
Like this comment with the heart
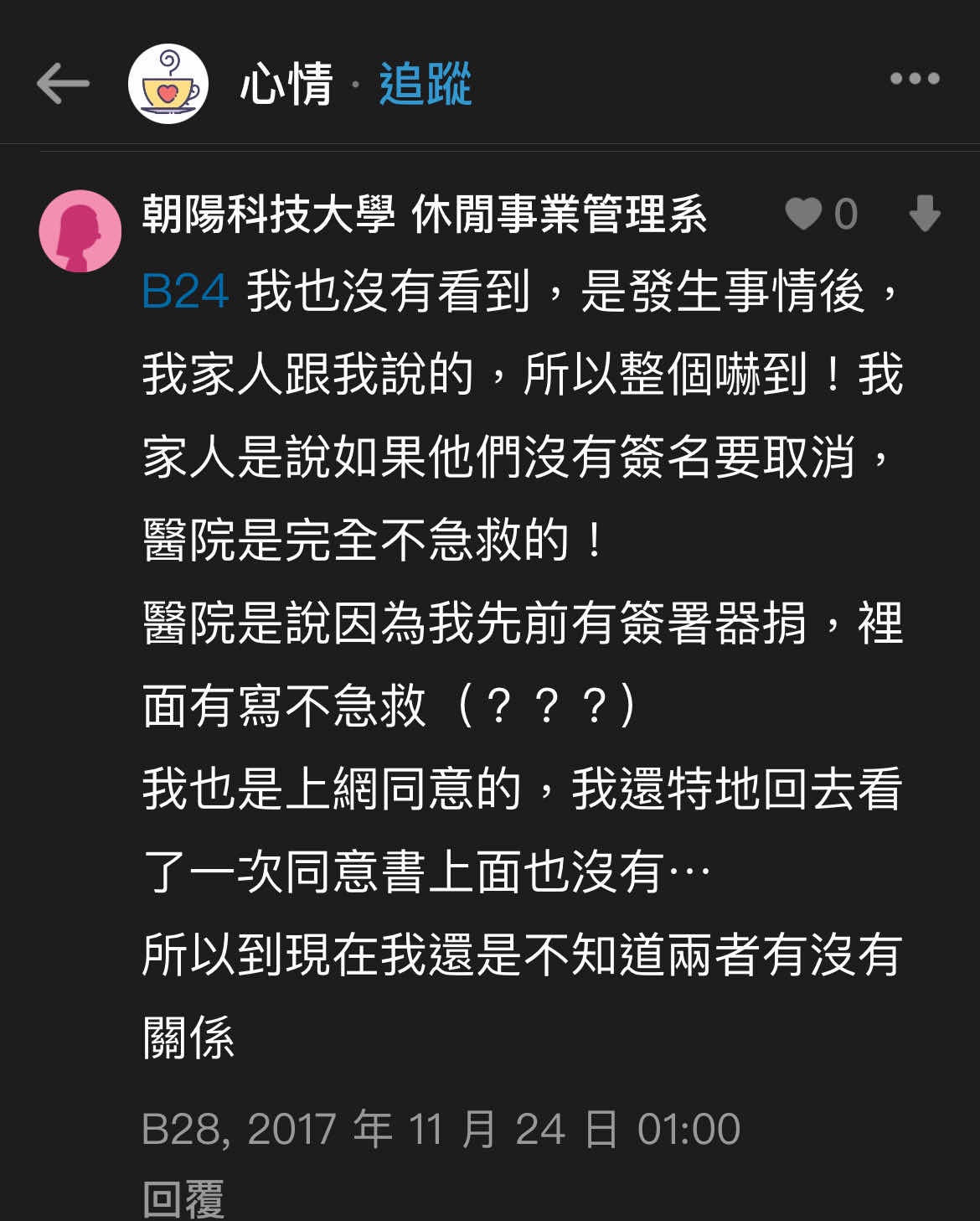803,214
